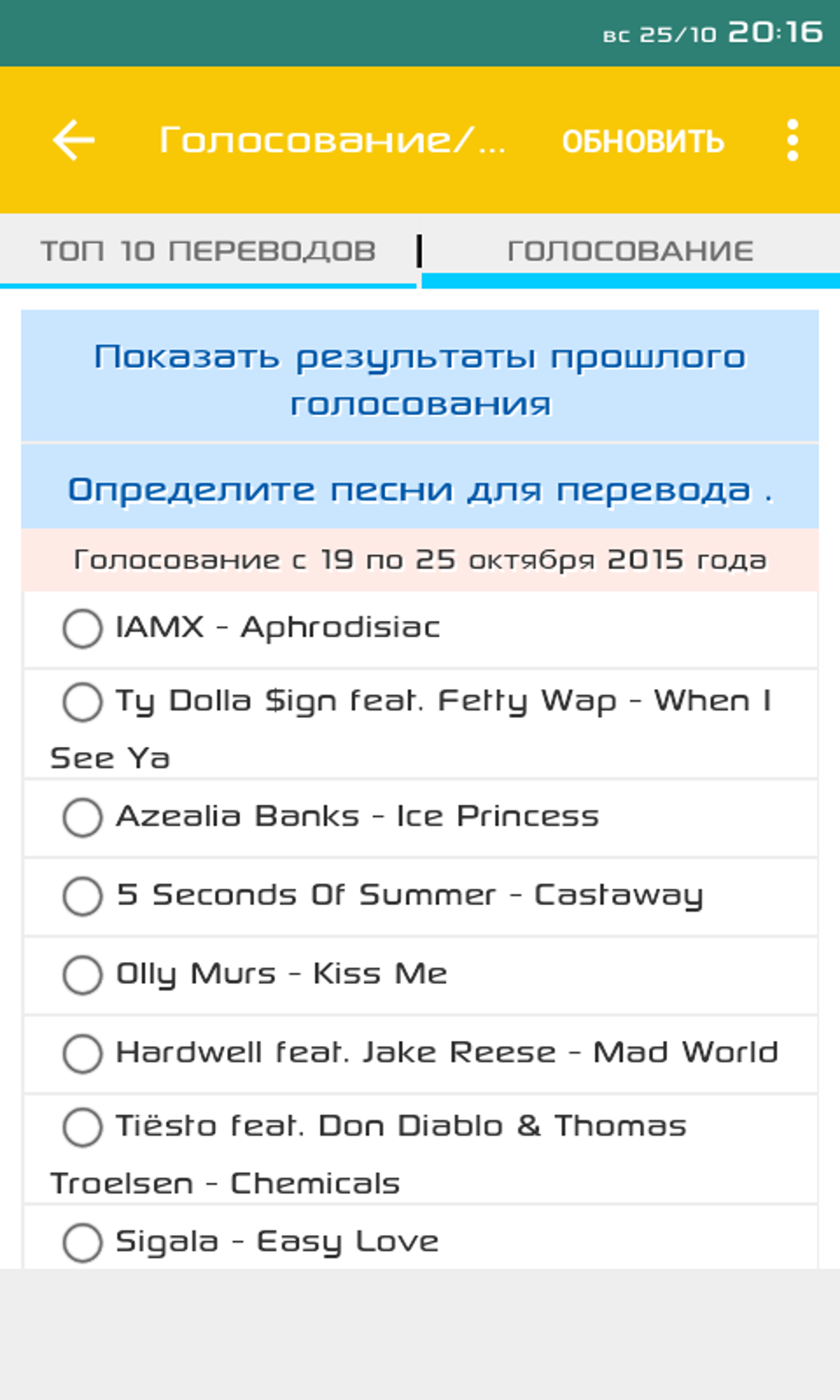Show results of the past voting
The height and width of the screenshot is (1400, 840).
[x=420, y=377]
